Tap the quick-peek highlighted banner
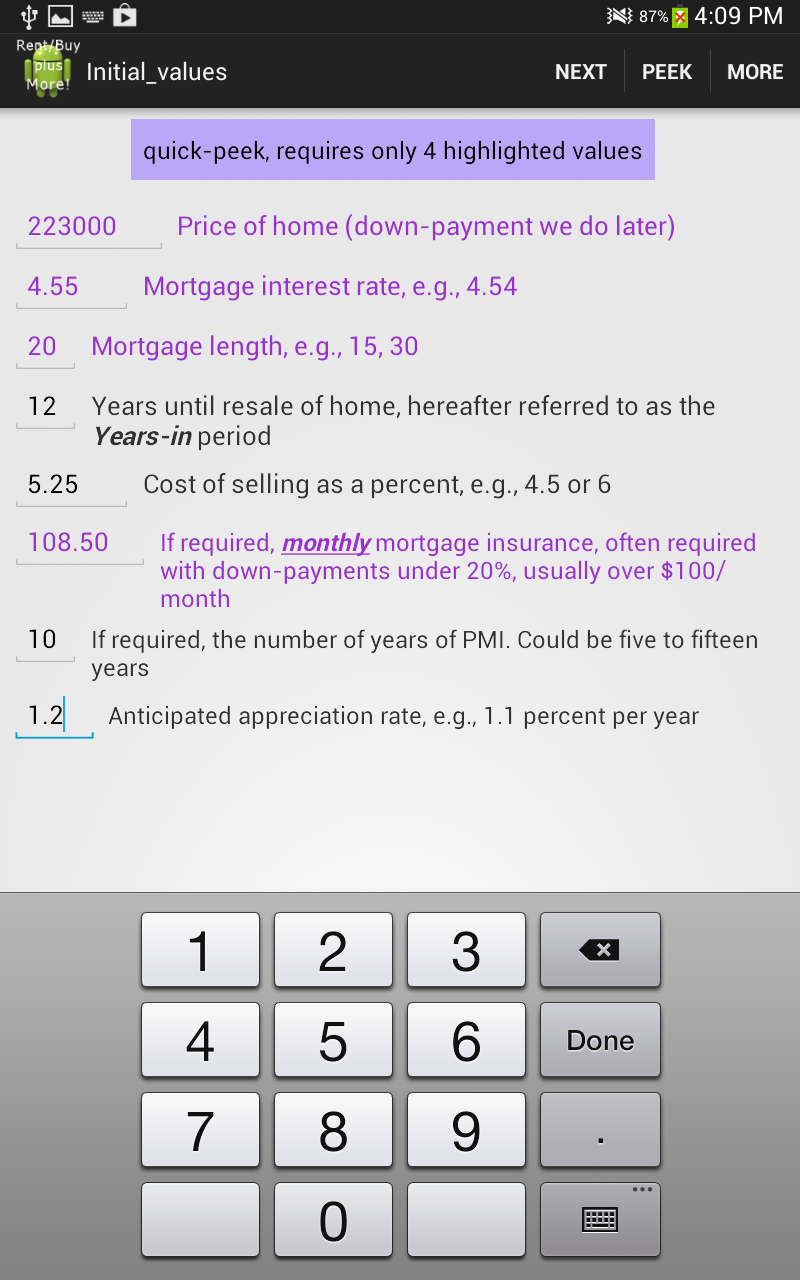The image size is (800, 1280). 392,151
